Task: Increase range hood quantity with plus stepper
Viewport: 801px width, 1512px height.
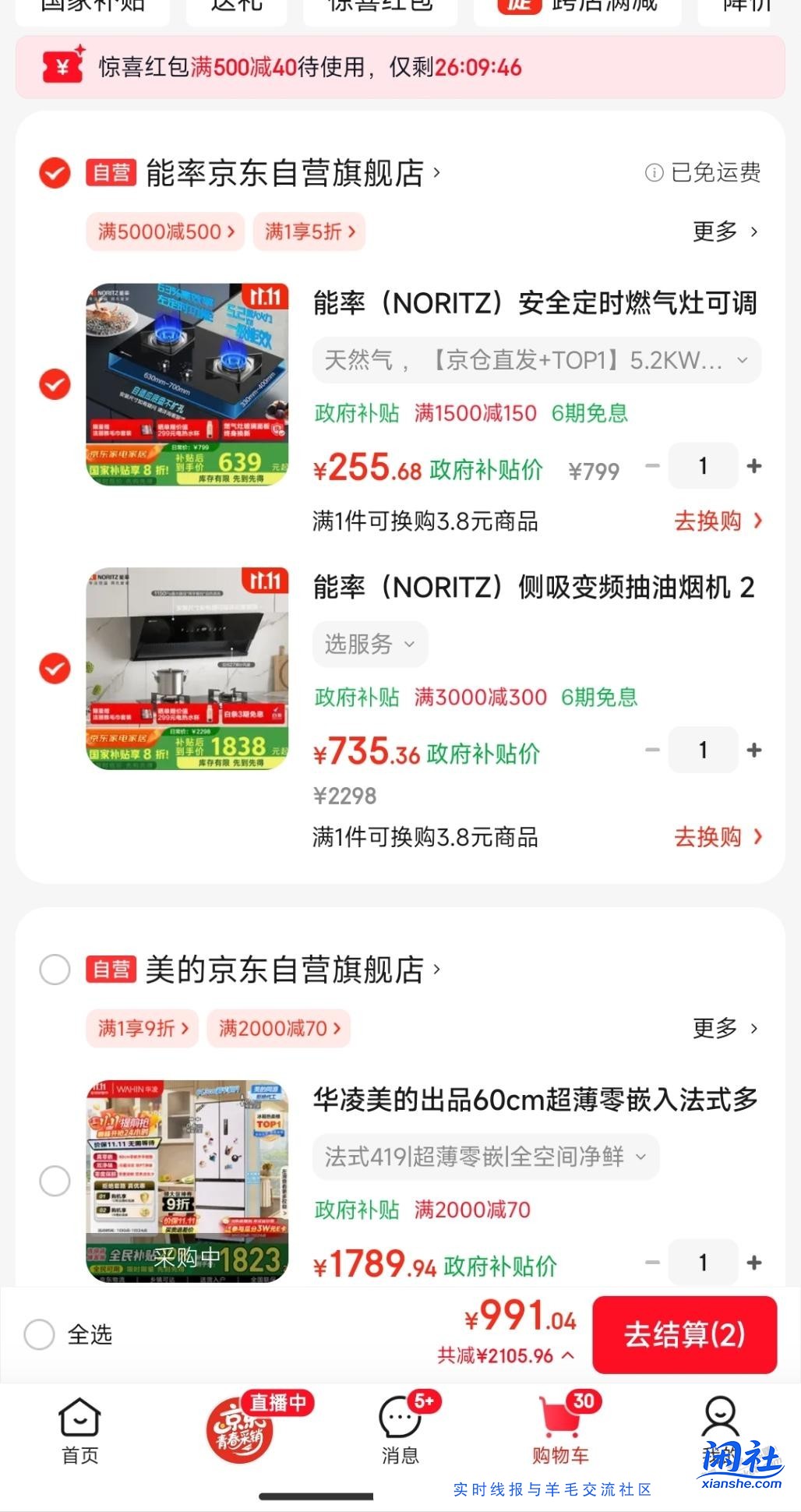Action: 753,750
